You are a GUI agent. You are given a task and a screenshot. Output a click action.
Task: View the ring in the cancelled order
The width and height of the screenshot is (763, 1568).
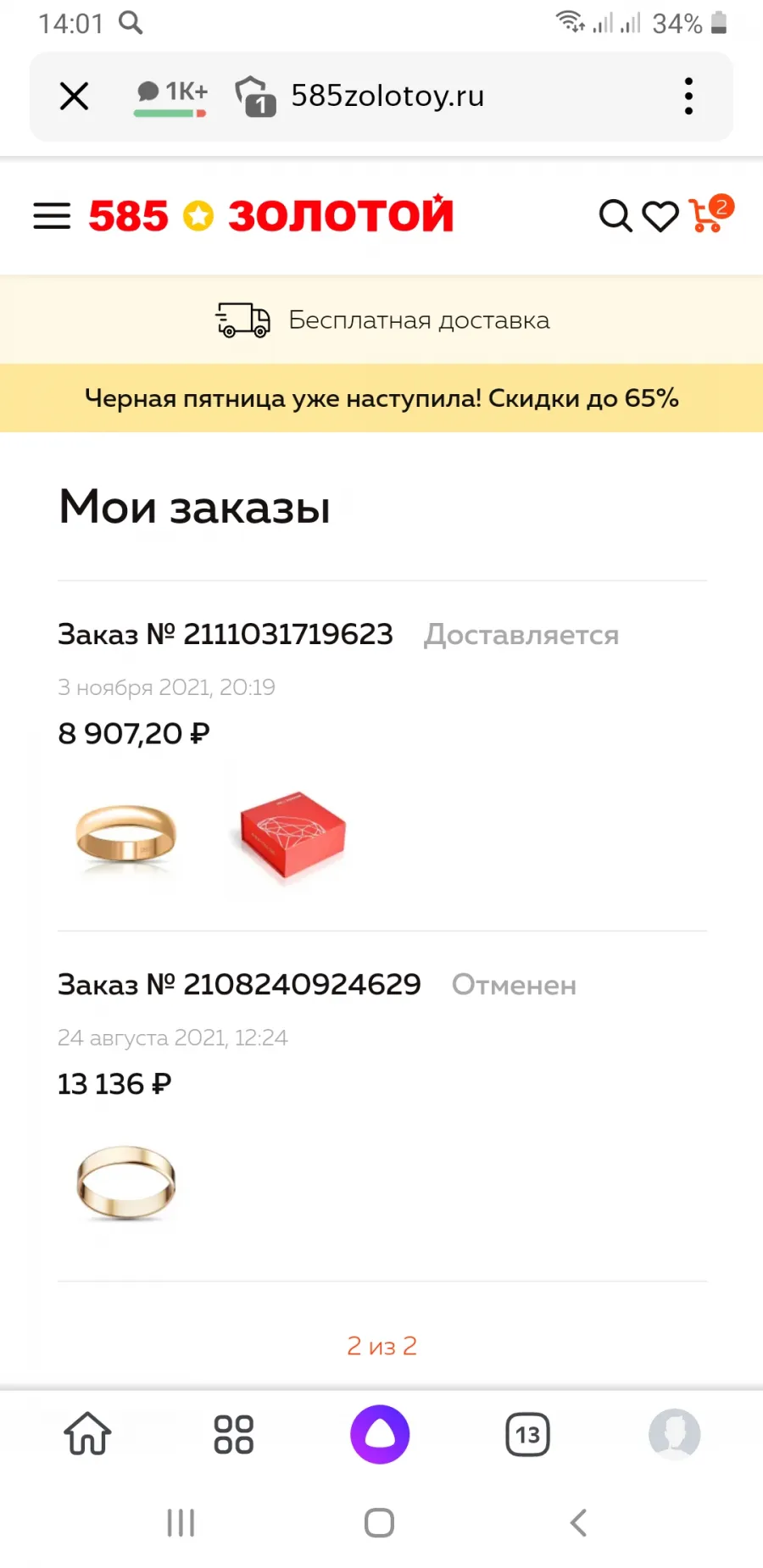coord(125,1182)
